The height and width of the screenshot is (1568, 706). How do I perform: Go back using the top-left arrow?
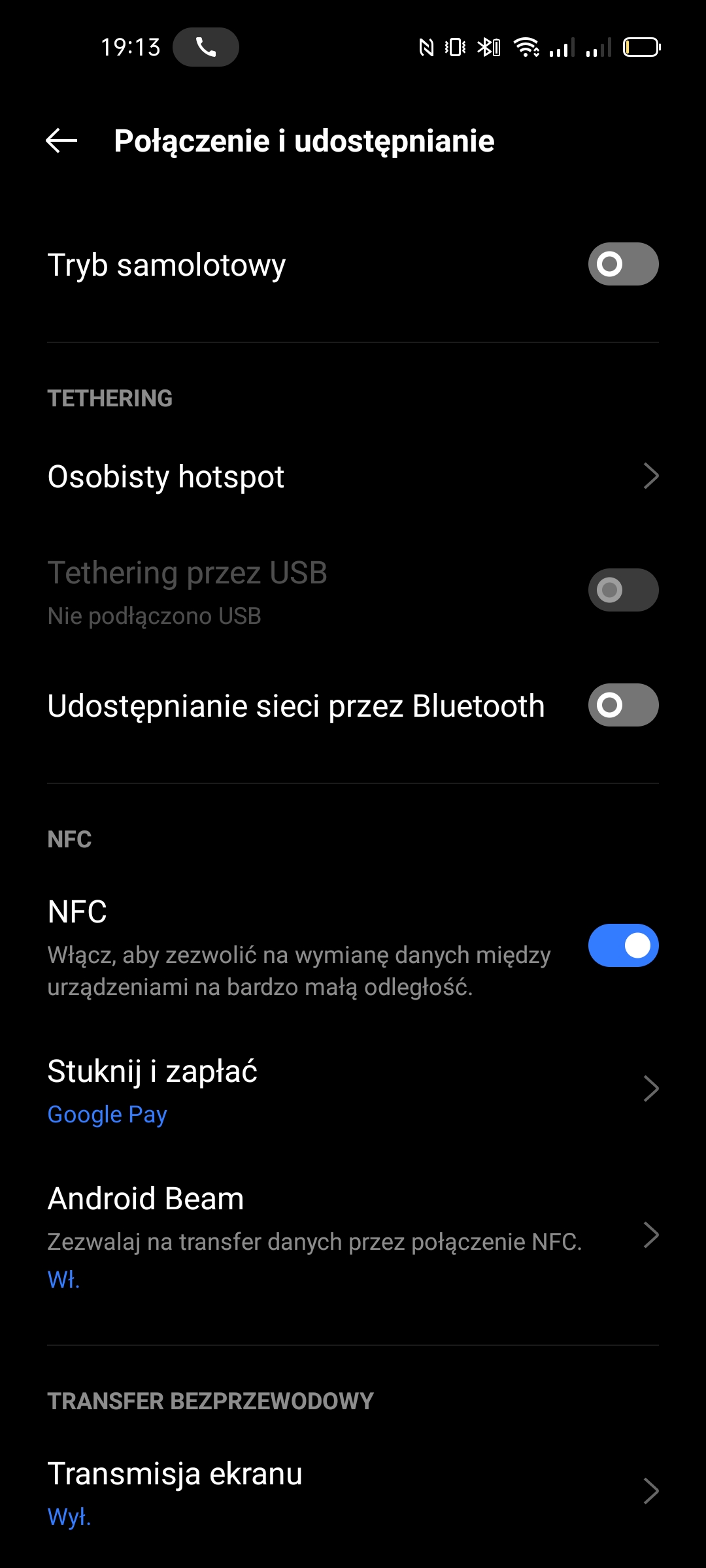point(61,140)
